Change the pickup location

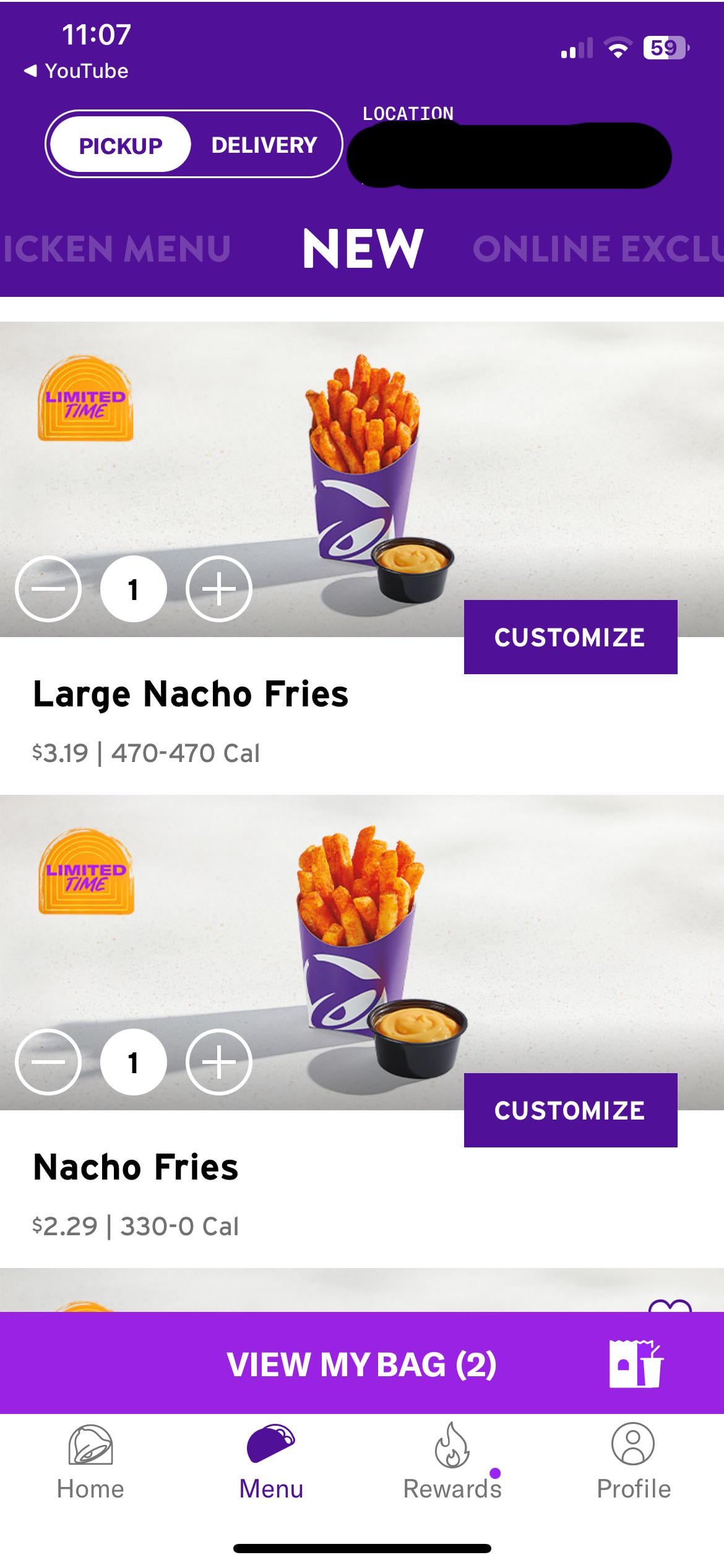(509, 155)
